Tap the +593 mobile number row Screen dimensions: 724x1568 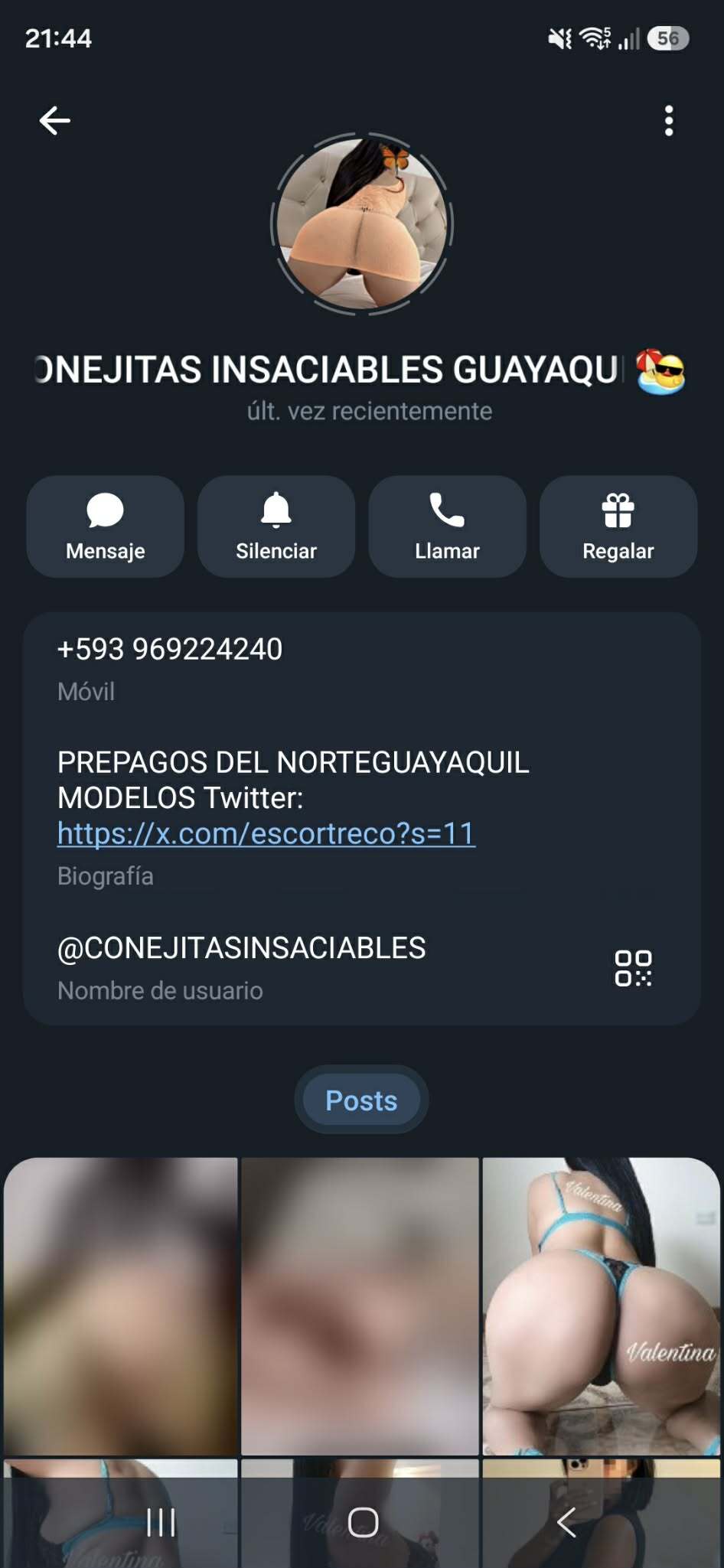[x=362, y=669]
